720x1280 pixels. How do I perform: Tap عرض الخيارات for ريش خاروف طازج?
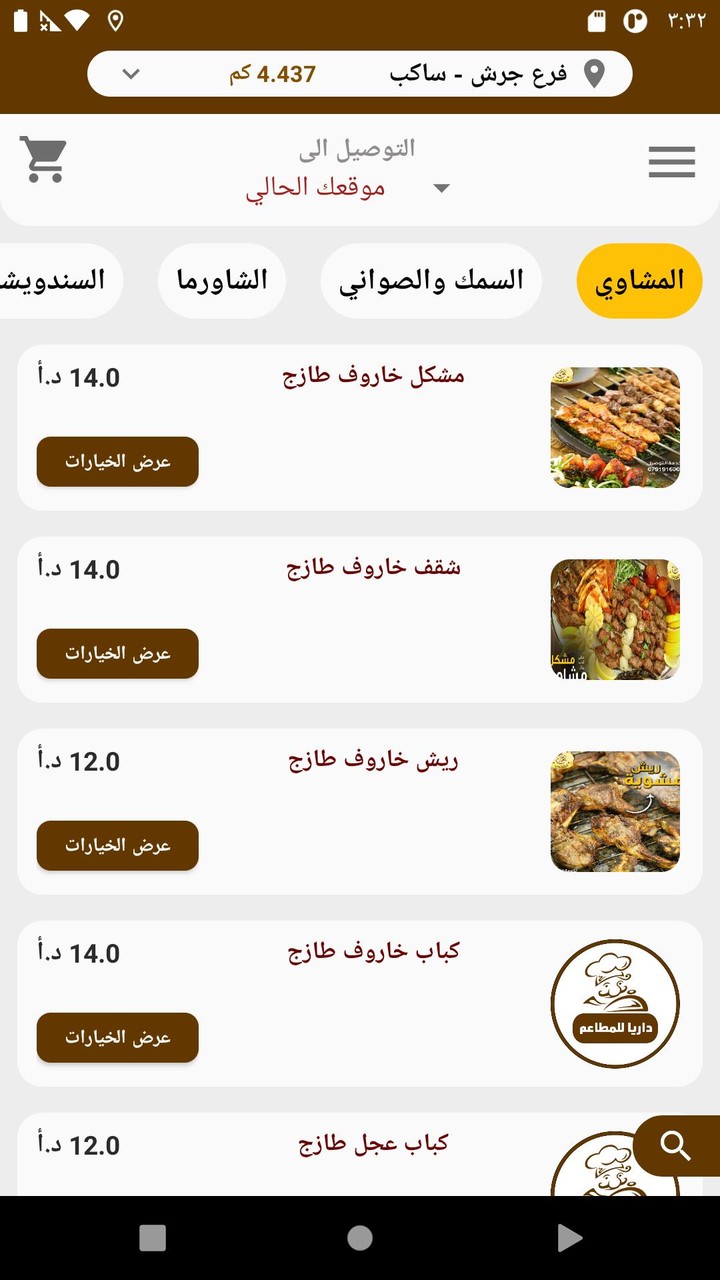[117, 846]
